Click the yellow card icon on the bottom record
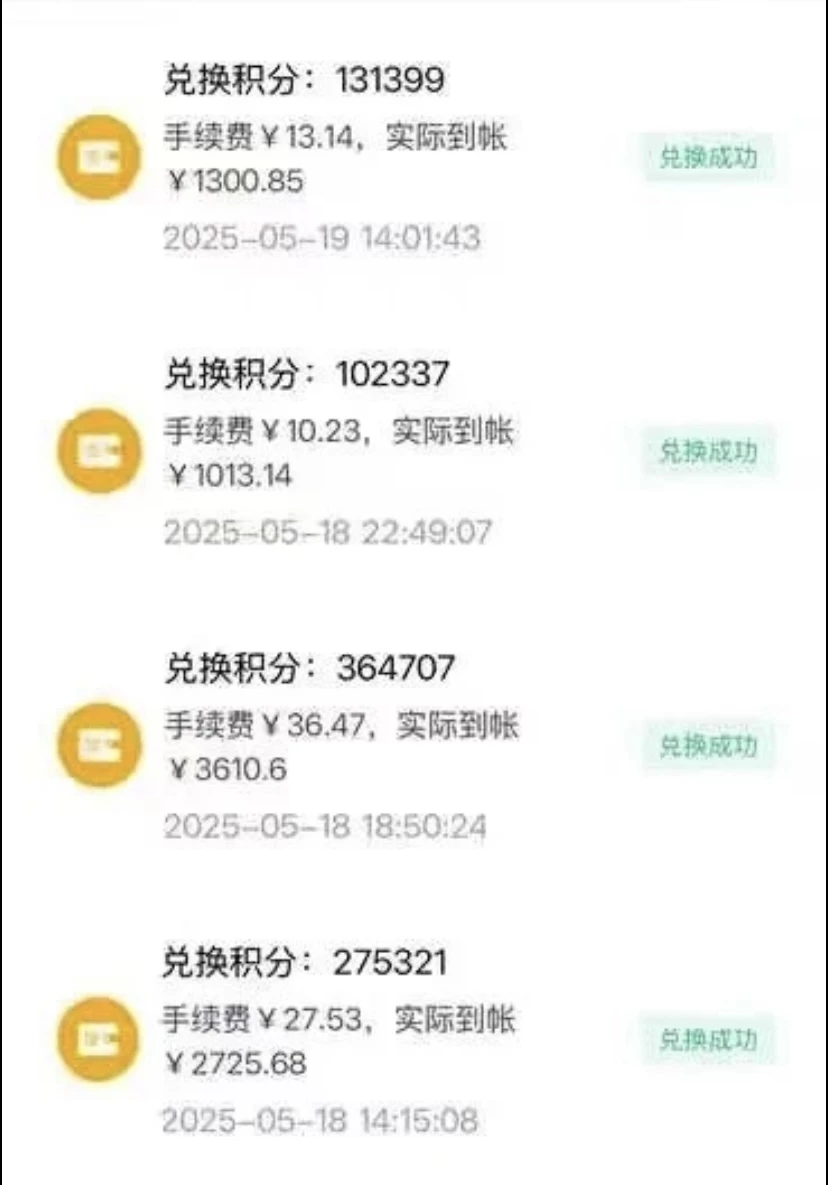Screen dimensions: 828x1185 tap(97, 1039)
